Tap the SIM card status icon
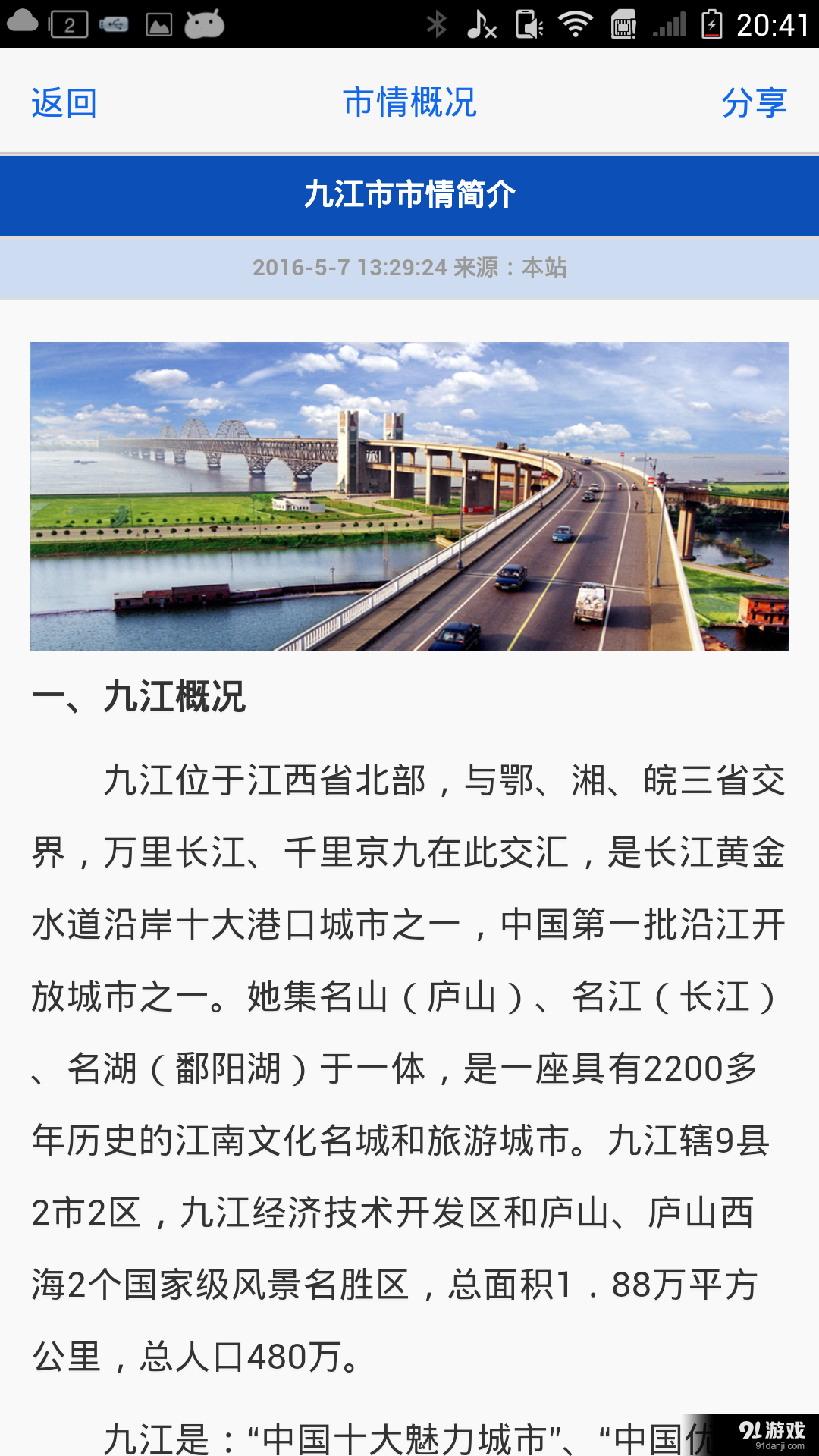The height and width of the screenshot is (1456, 819). [622, 23]
